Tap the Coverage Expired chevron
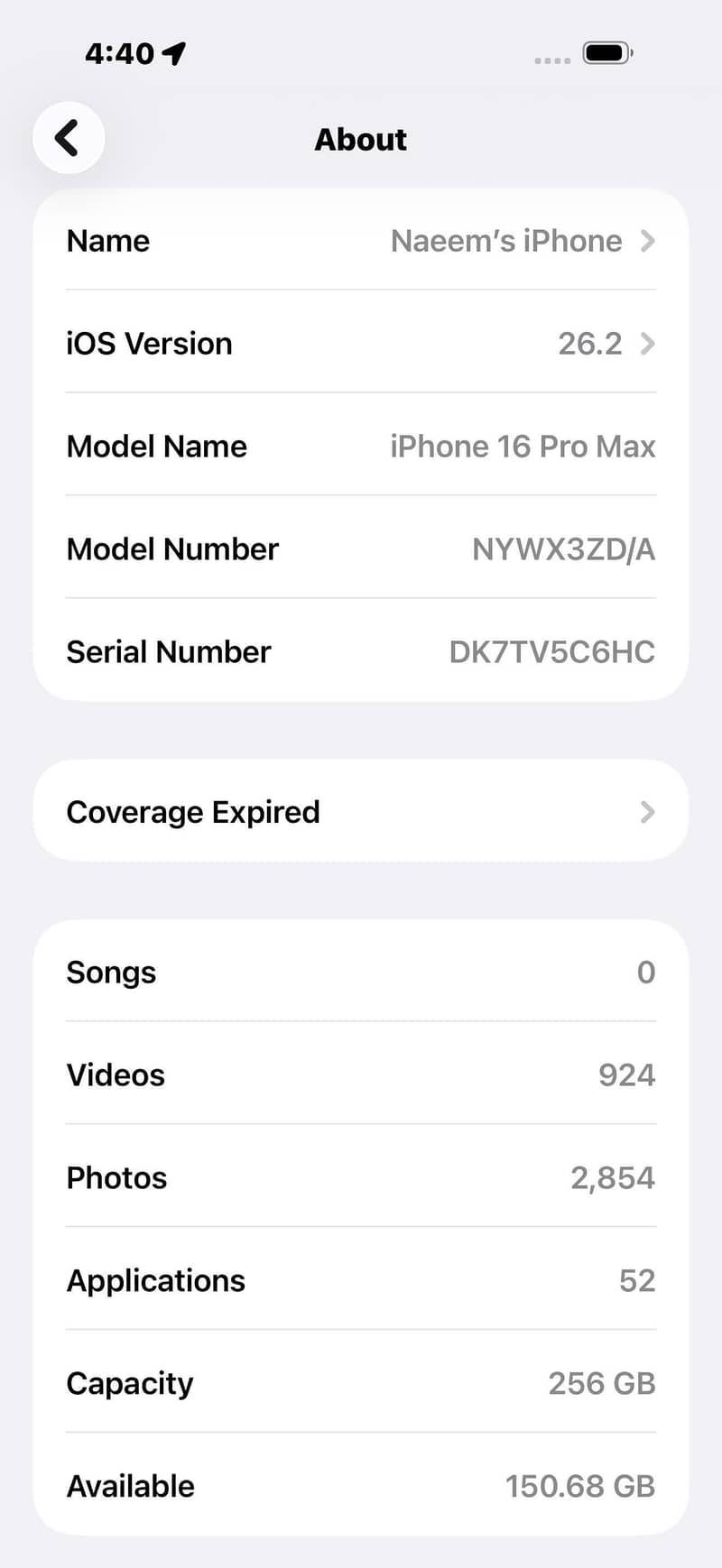Image resolution: width=722 pixels, height=1568 pixels. click(x=647, y=811)
